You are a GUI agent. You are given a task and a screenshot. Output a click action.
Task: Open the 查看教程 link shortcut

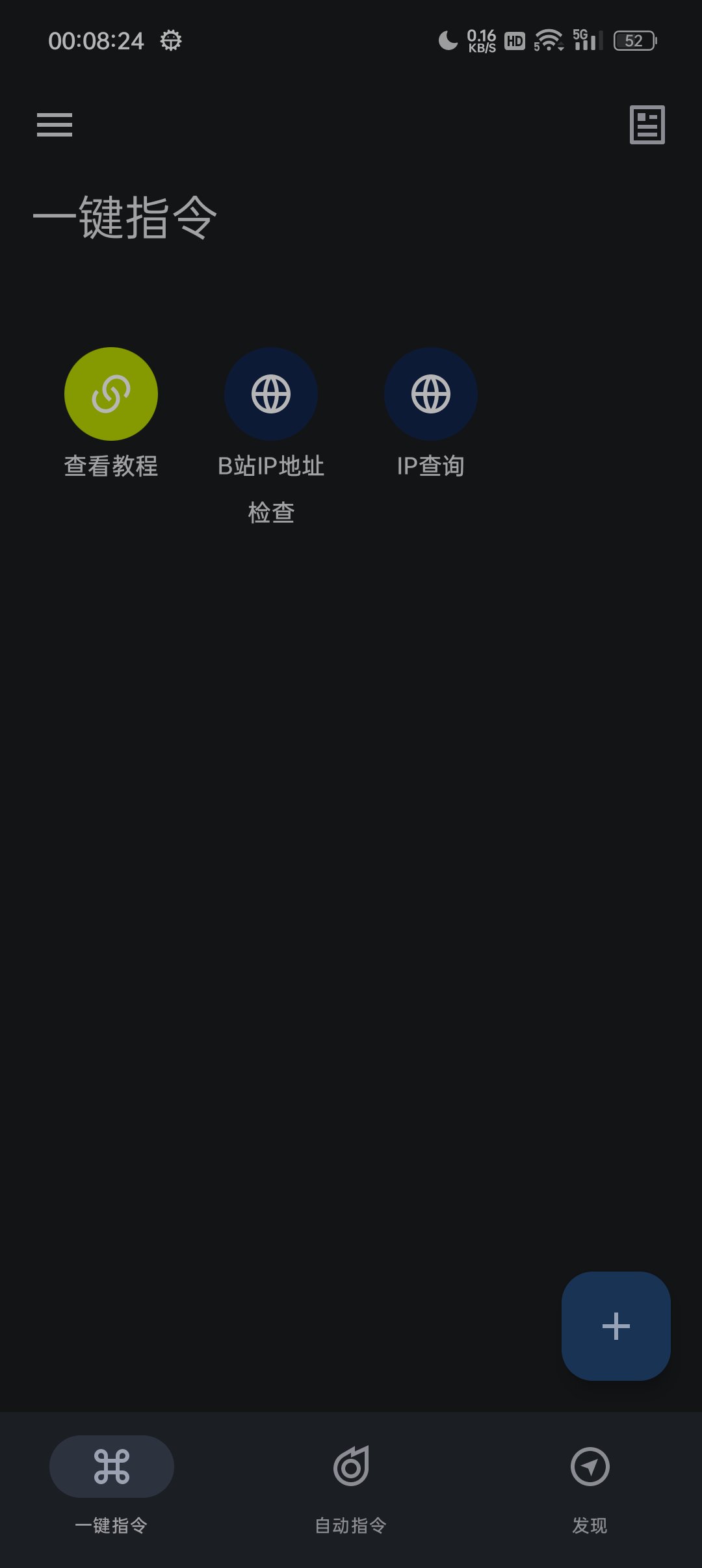pos(111,393)
